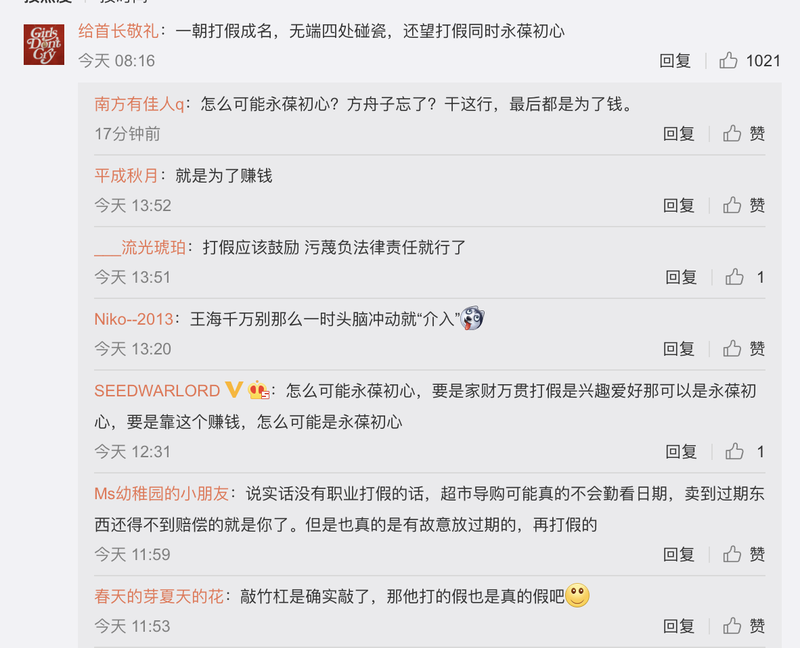Open username ___流光琥珀's profile
Viewport: 800px width, 648px height.
click(x=140, y=247)
